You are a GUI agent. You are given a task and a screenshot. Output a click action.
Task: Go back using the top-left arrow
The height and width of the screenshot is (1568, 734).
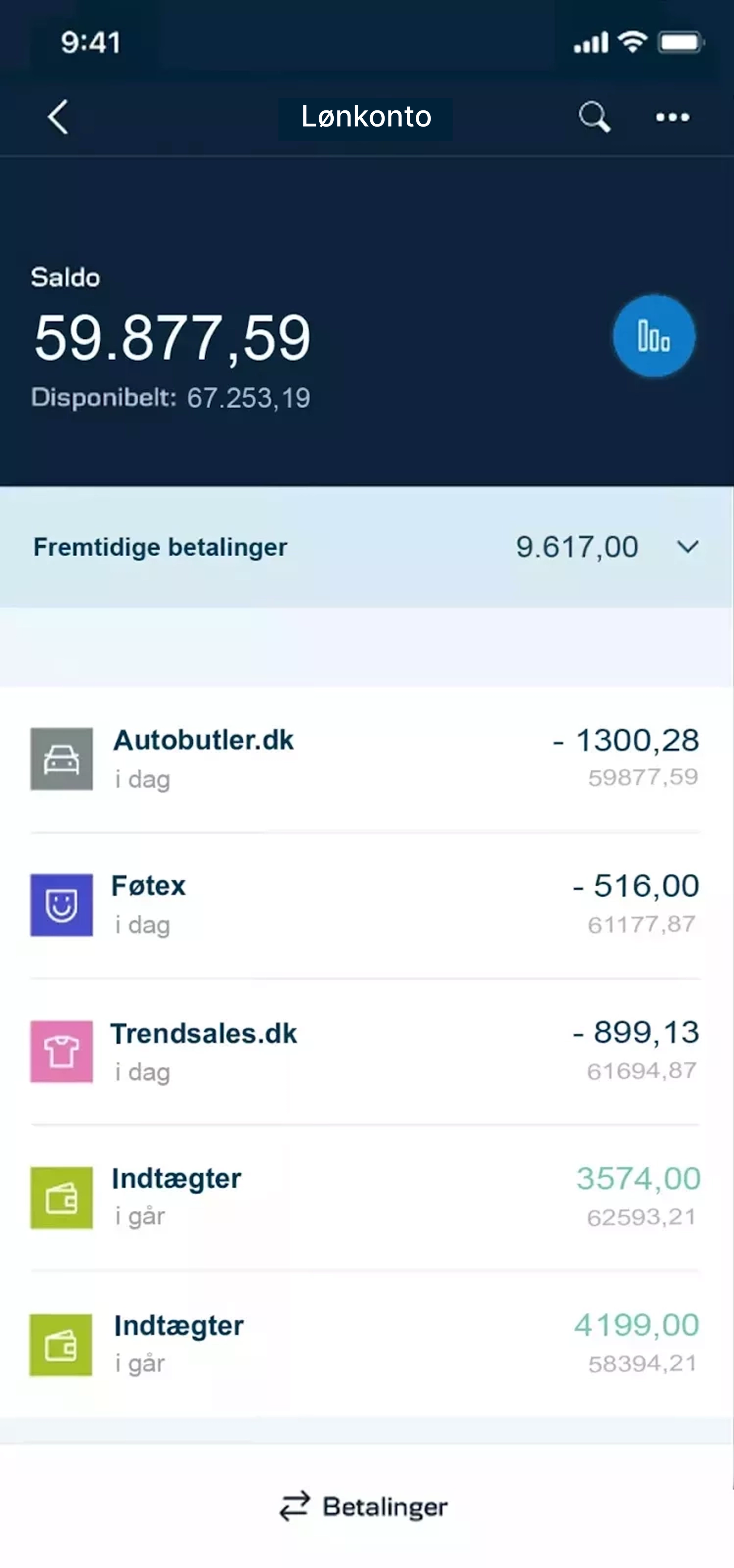[x=58, y=117]
